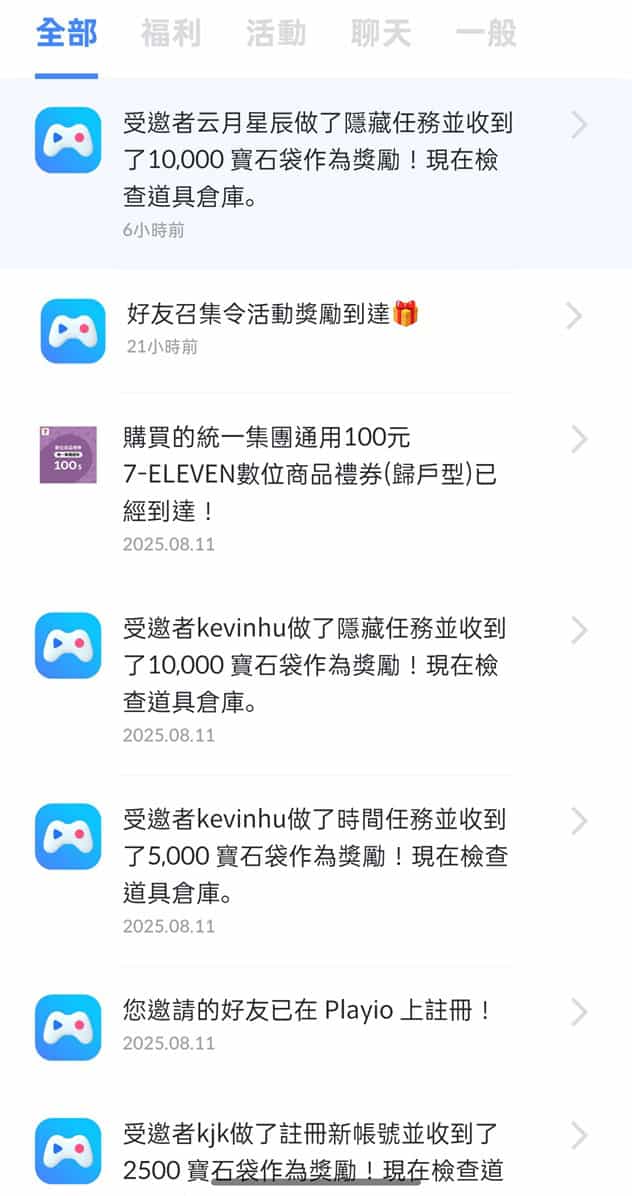Open the 云月星辰 hidden task reward notification

[x=318, y=161]
